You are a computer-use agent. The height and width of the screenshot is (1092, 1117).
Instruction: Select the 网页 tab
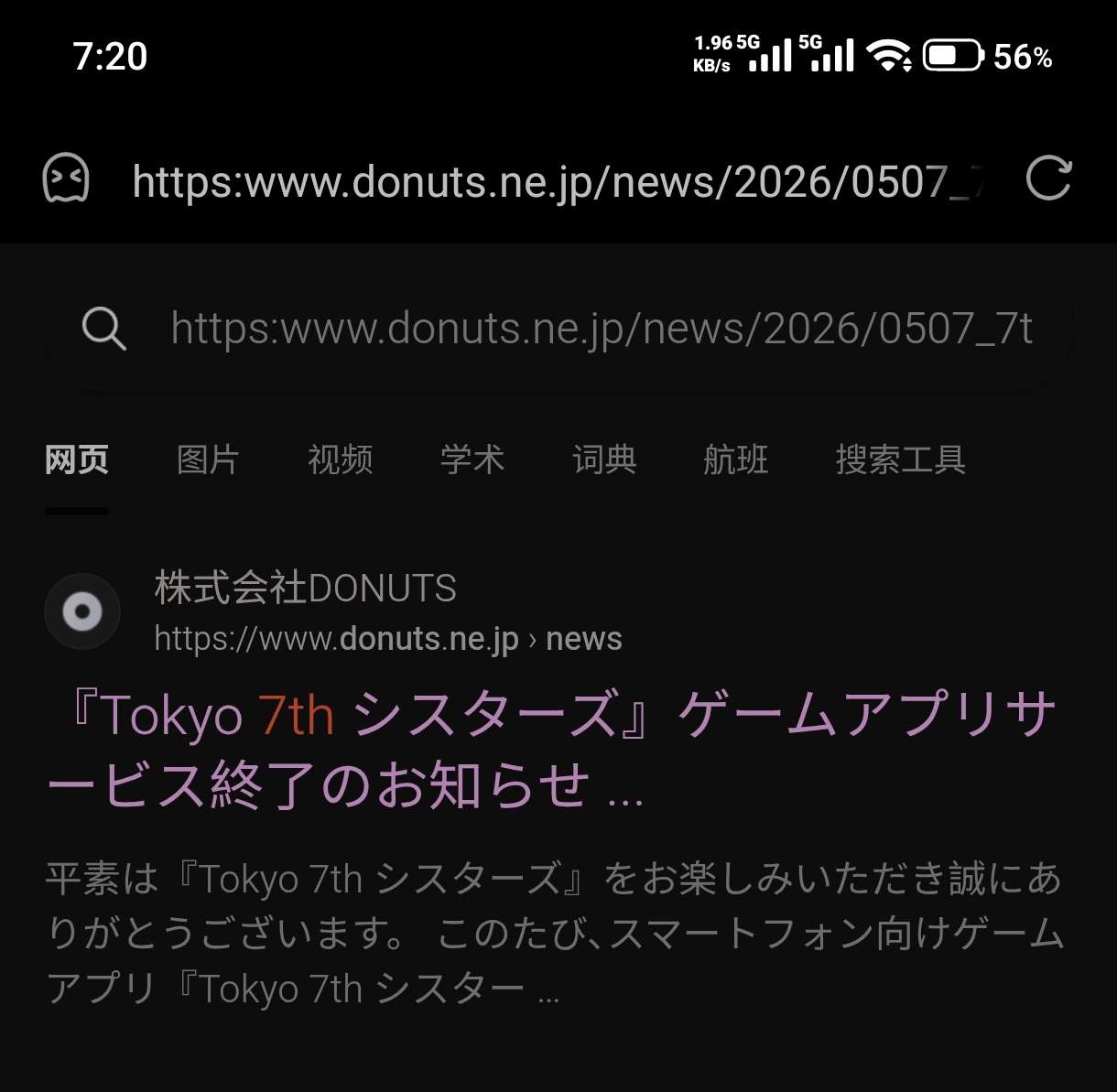pos(77,460)
